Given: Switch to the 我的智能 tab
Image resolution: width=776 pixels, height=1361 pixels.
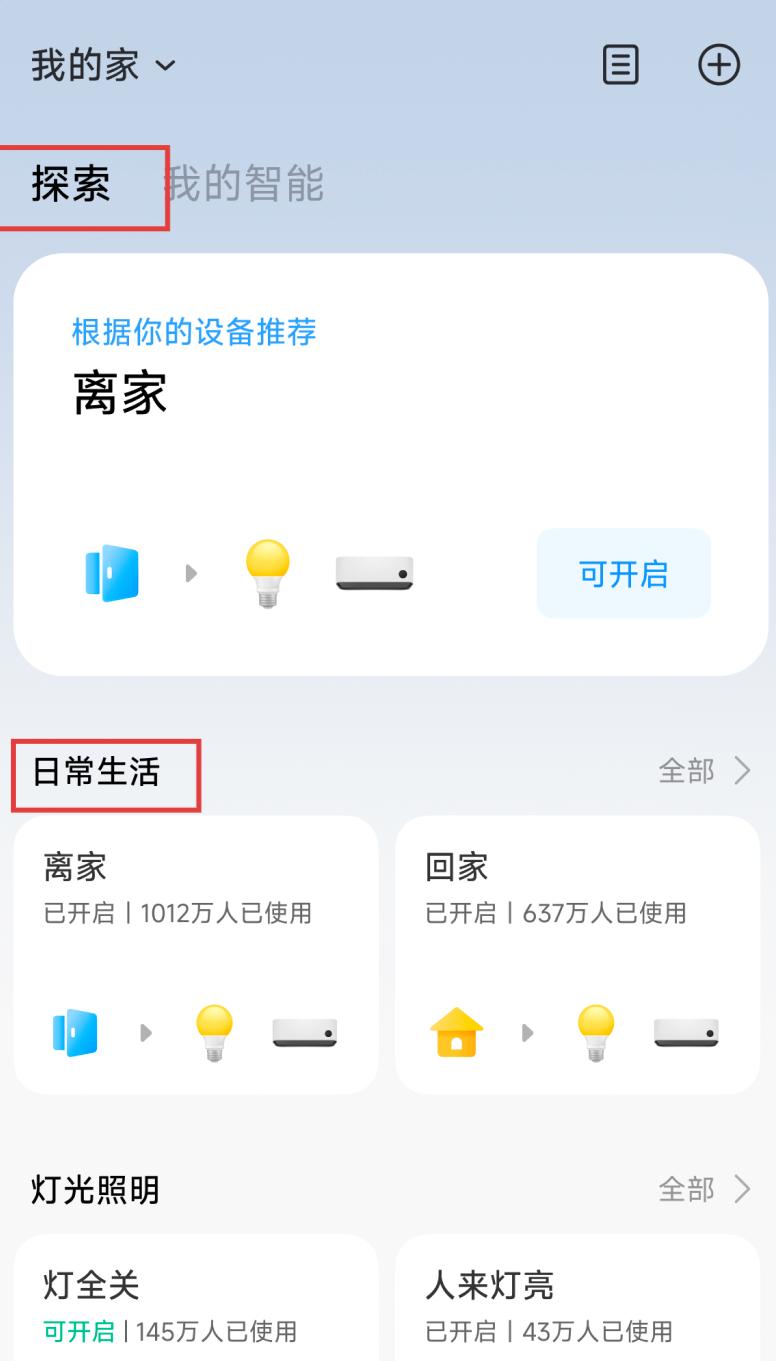Looking at the screenshot, I should point(244,185).
